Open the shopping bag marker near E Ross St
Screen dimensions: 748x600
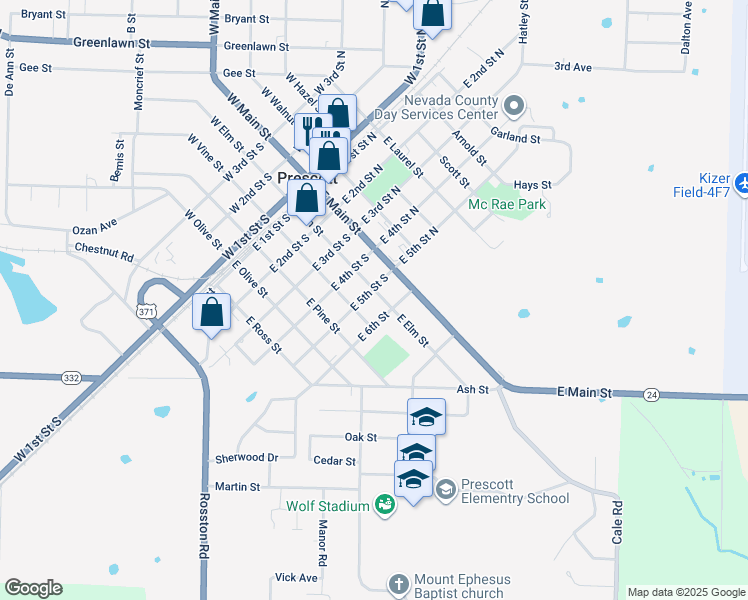pos(212,313)
